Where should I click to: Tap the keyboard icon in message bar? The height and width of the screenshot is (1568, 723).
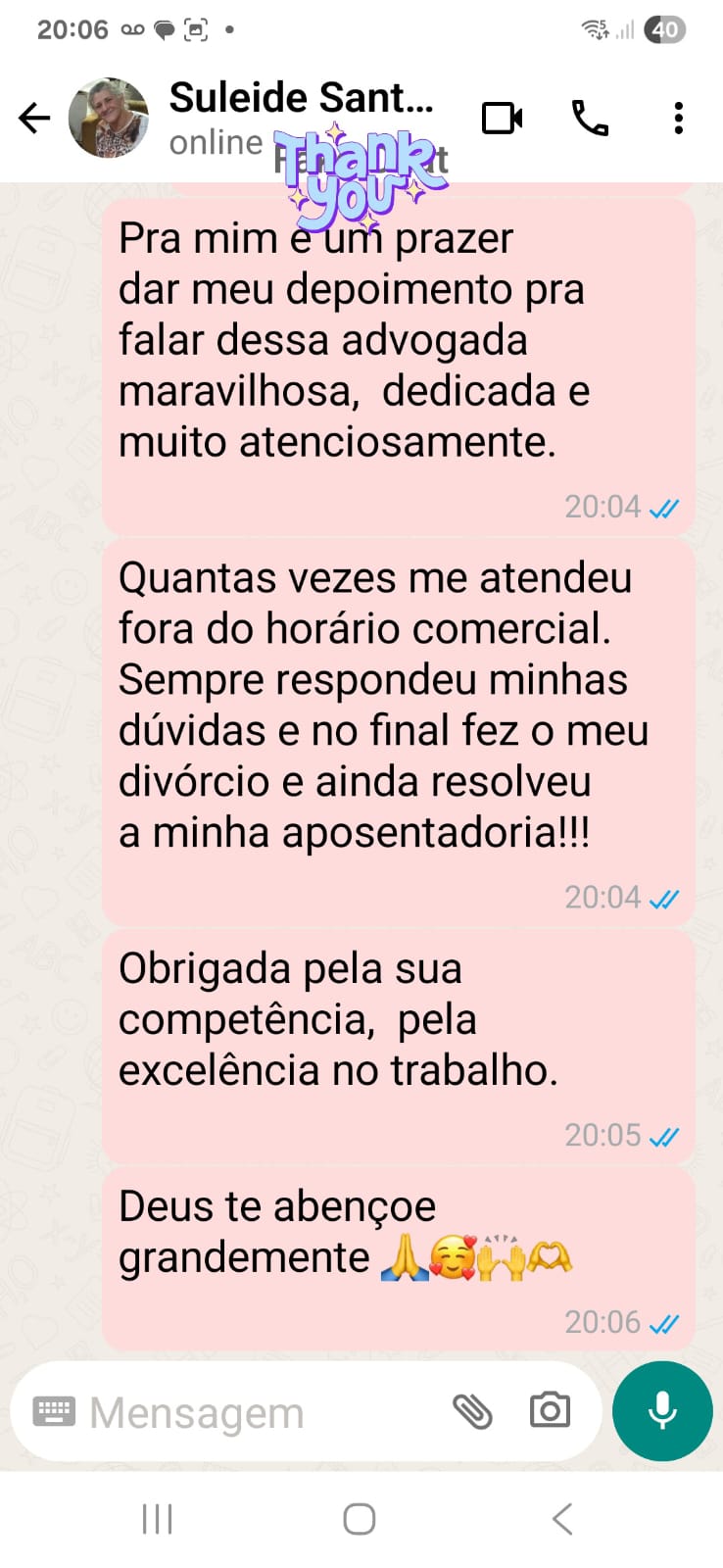pos(54,1412)
